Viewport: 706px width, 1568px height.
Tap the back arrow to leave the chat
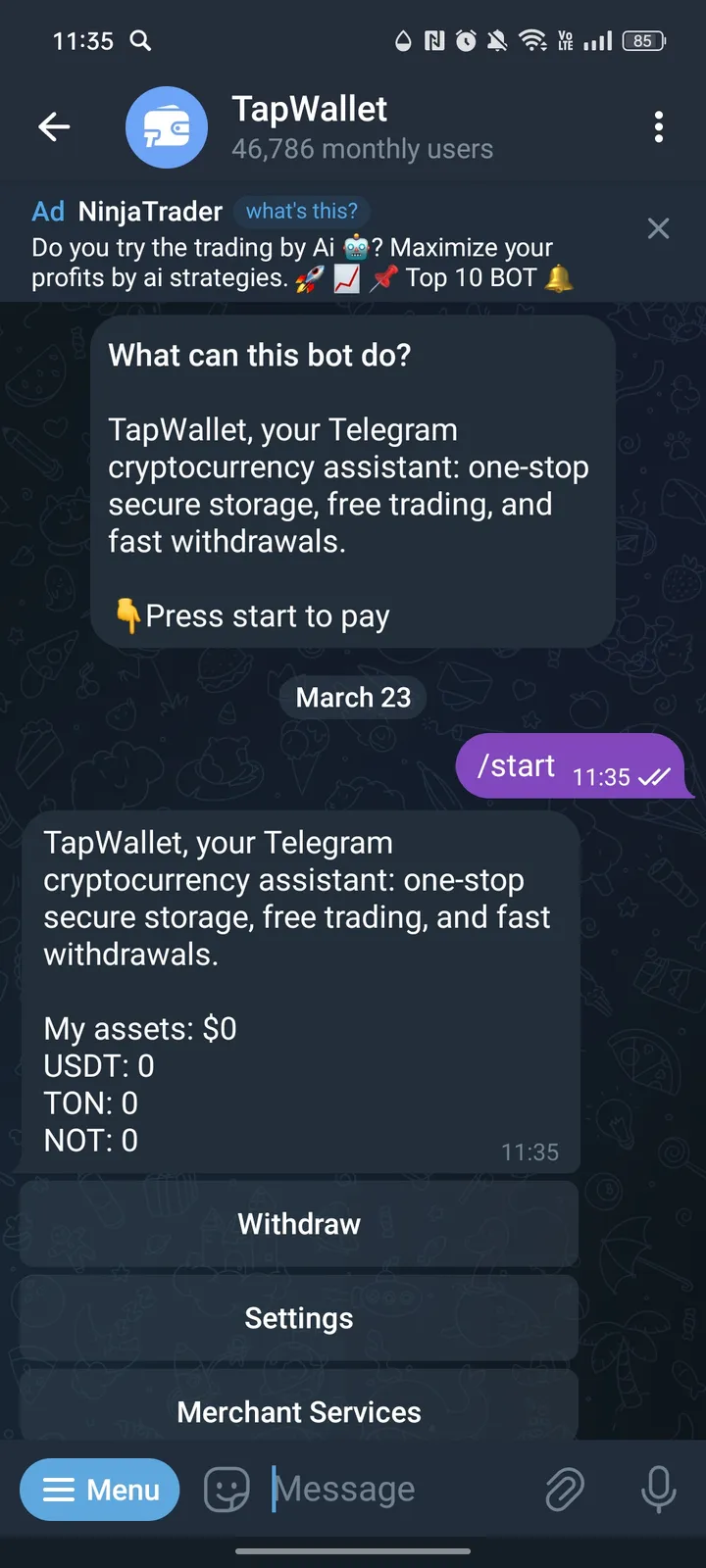(54, 126)
